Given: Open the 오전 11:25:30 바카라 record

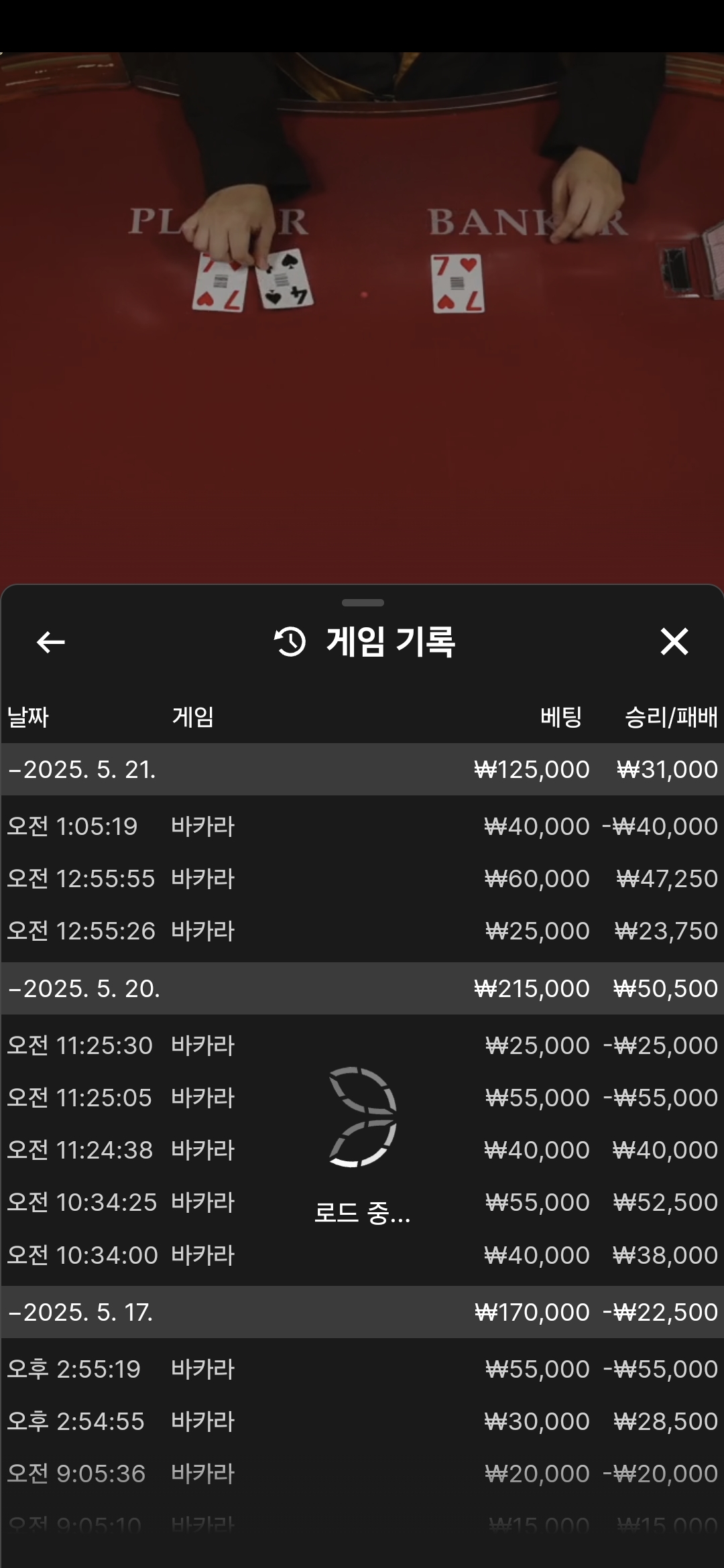Looking at the screenshot, I should click(362, 1045).
